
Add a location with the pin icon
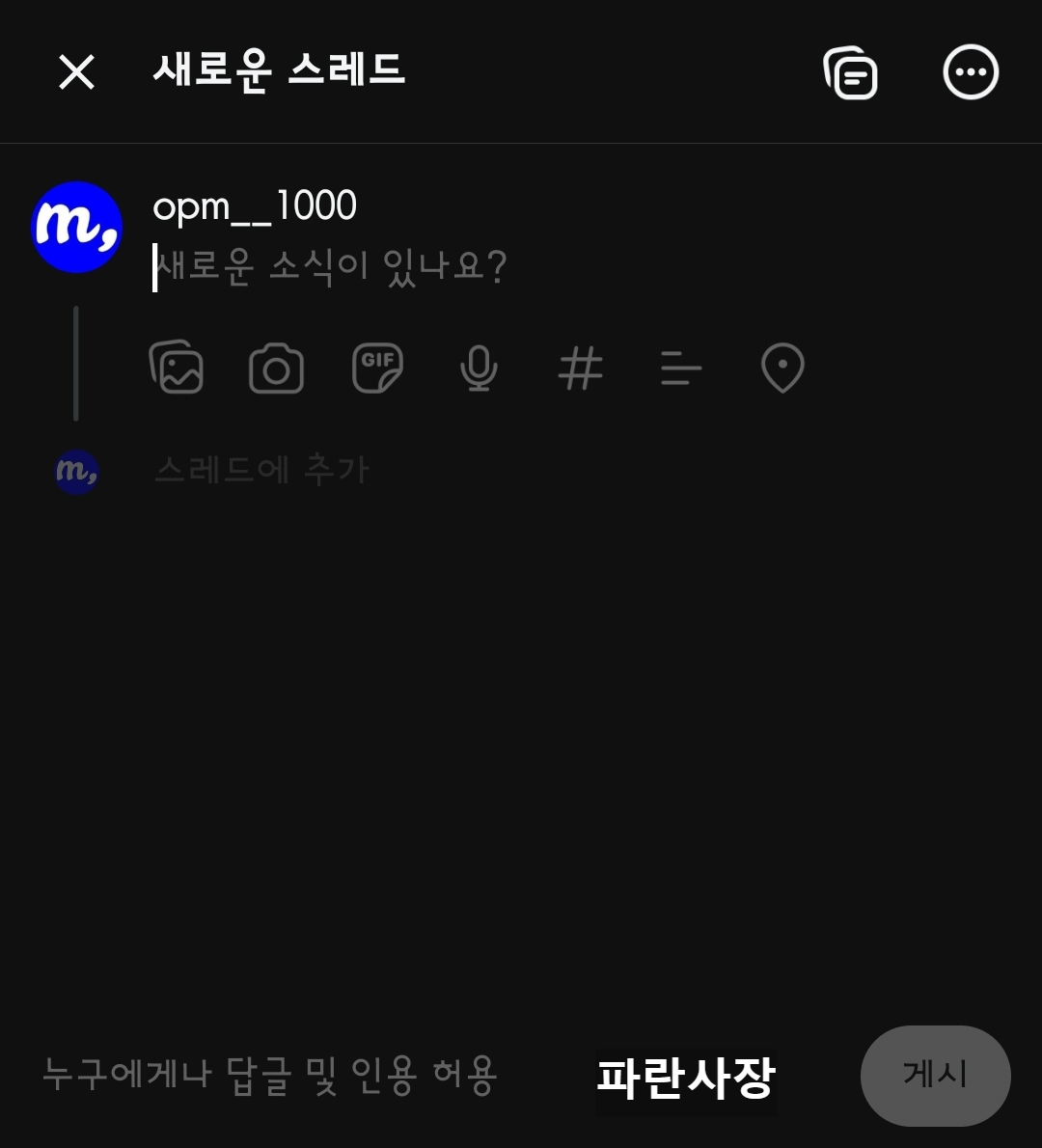coord(781,368)
